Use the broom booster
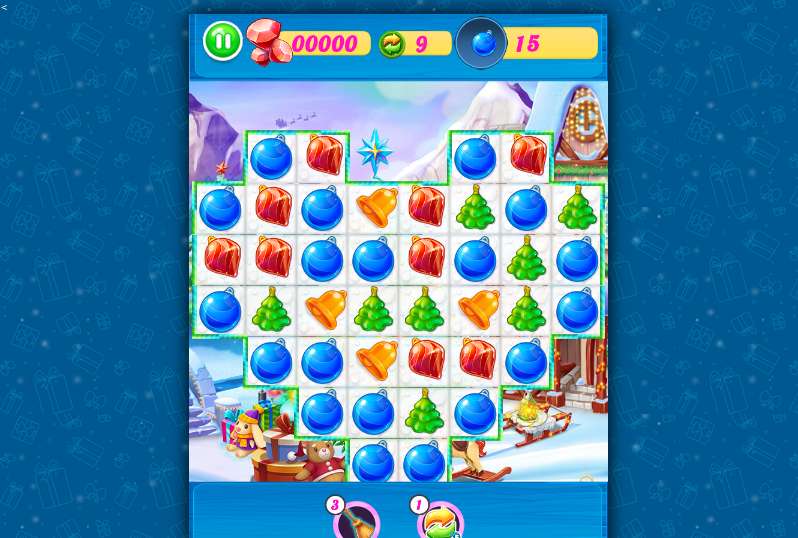798x538 pixels. point(357,522)
